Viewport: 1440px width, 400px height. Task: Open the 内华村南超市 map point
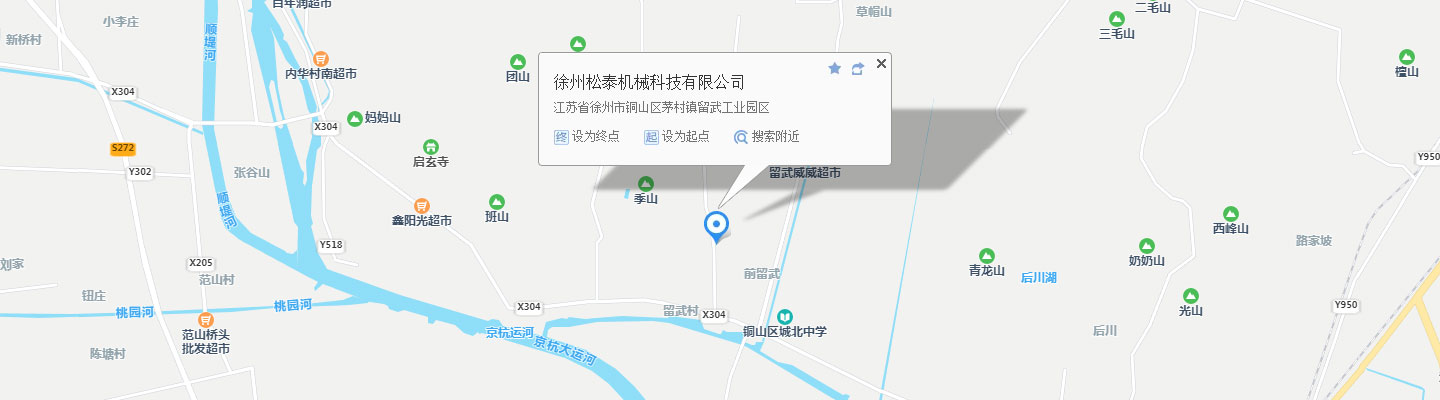321,59
